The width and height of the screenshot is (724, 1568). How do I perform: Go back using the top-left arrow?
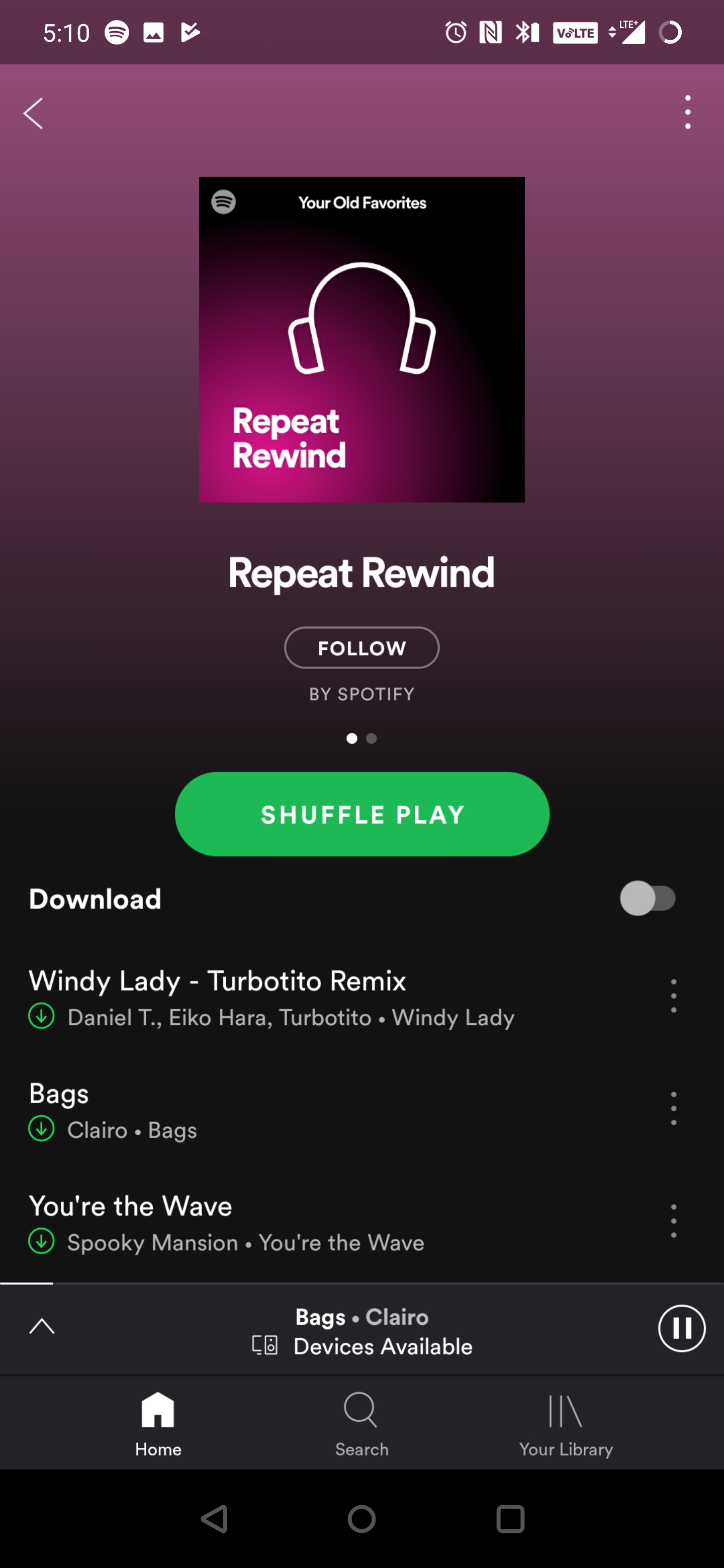pos(34,113)
